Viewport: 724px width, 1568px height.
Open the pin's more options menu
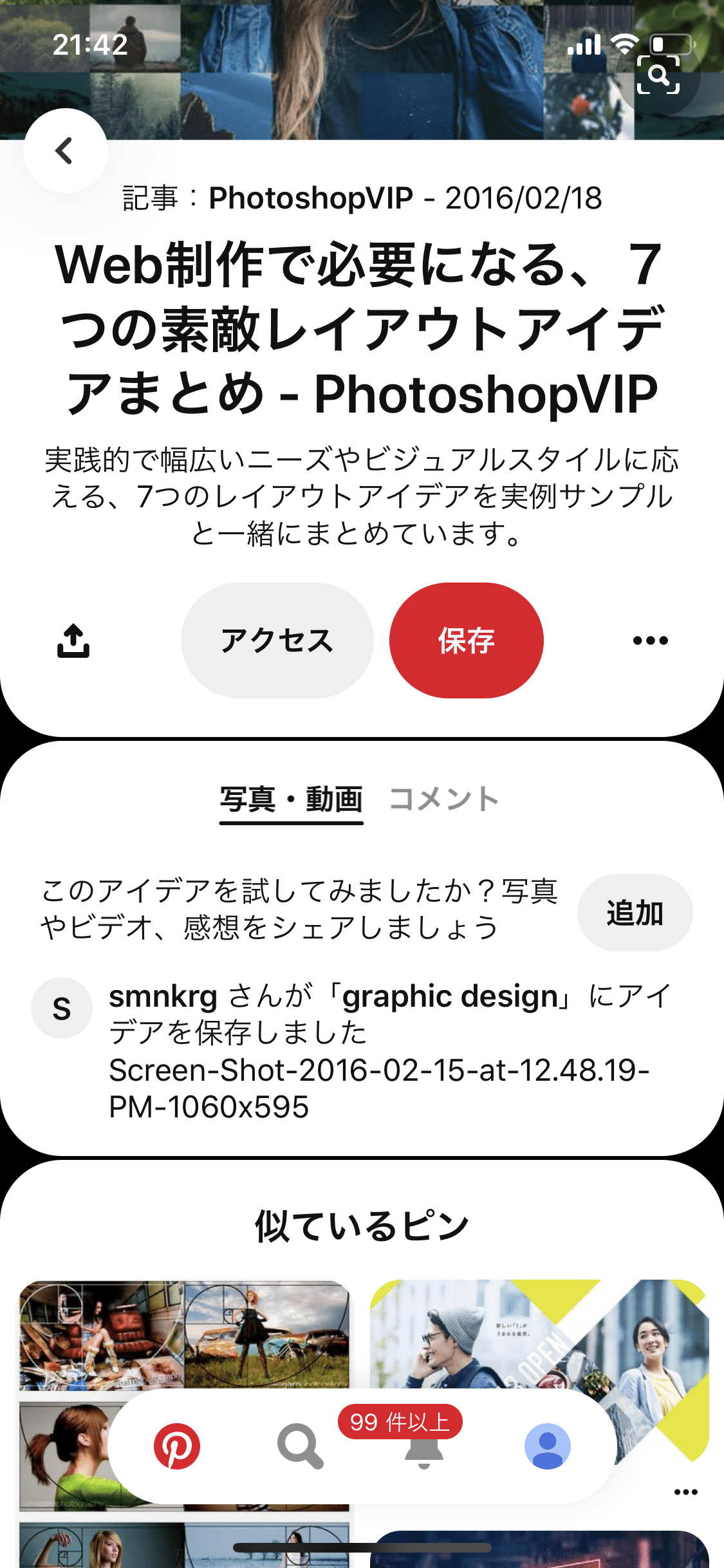click(650, 640)
